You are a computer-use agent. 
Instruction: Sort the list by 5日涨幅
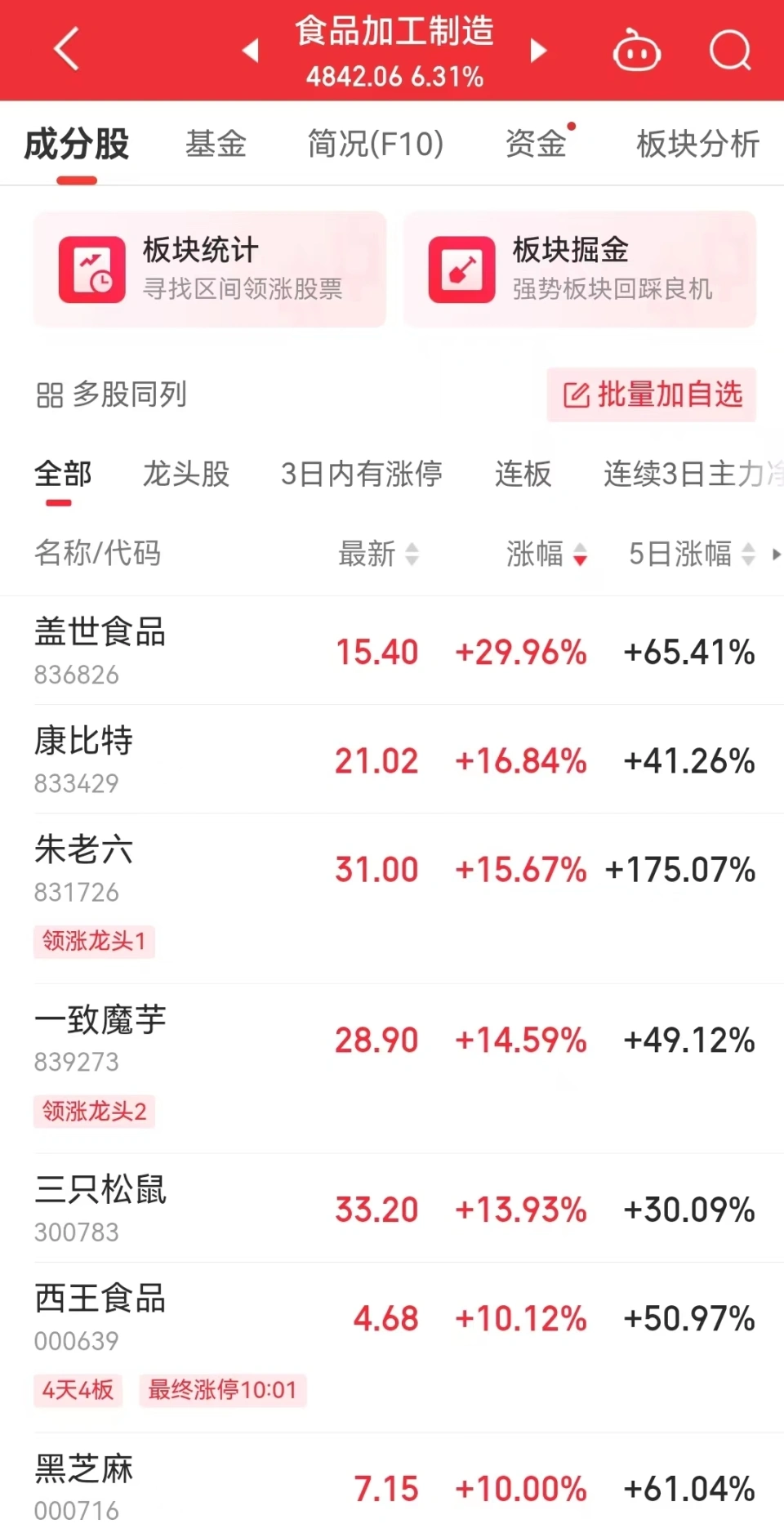point(691,554)
